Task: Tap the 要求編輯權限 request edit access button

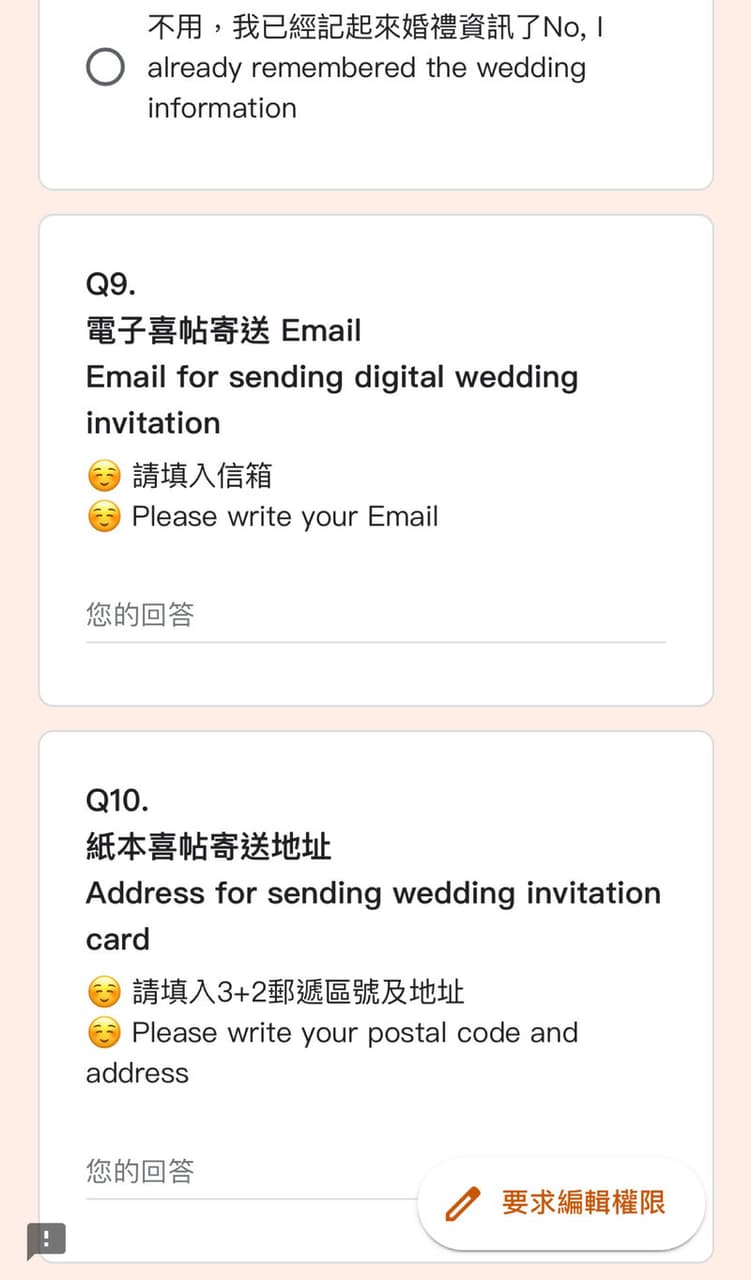Action: tap(561, 1203)
